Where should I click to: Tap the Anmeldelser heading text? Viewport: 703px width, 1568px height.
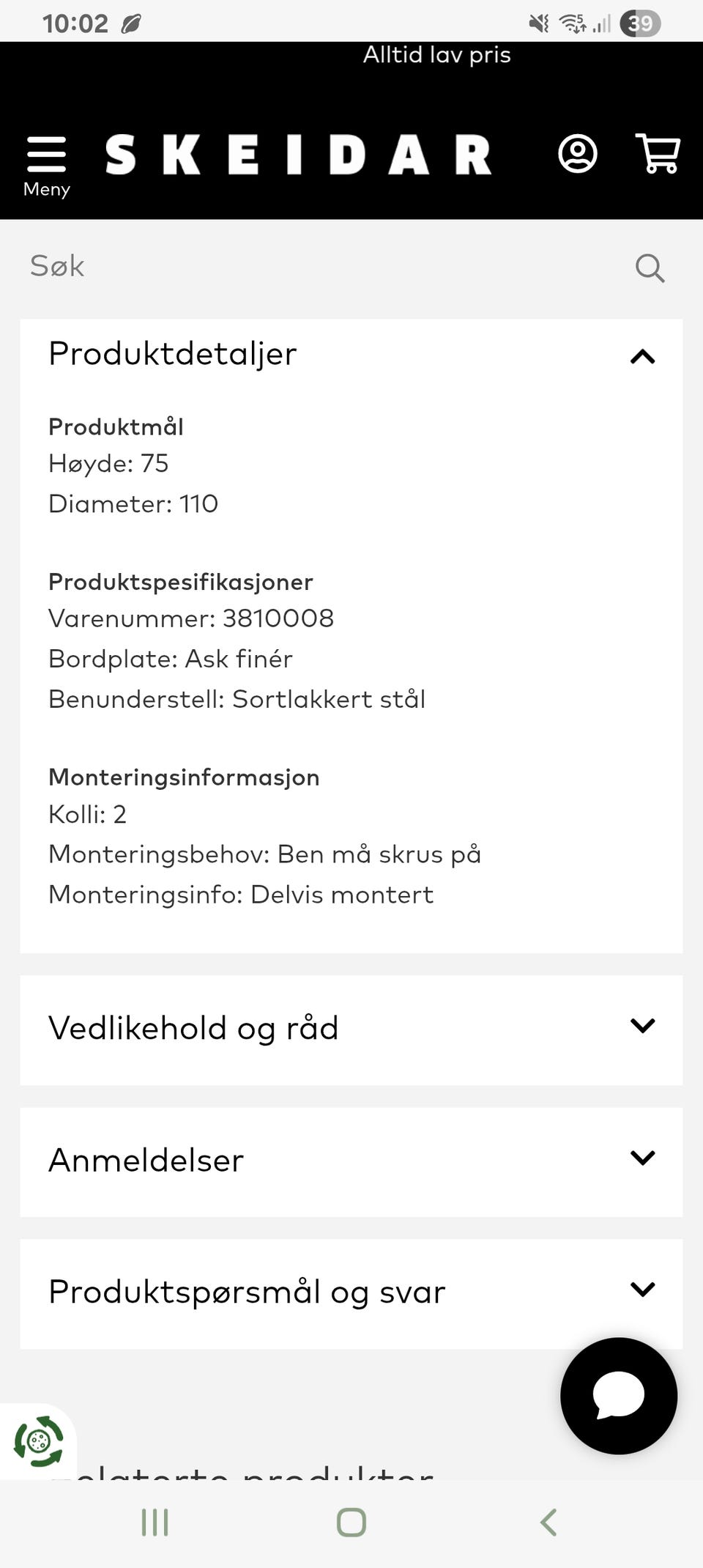click(x=145, y=1160)
